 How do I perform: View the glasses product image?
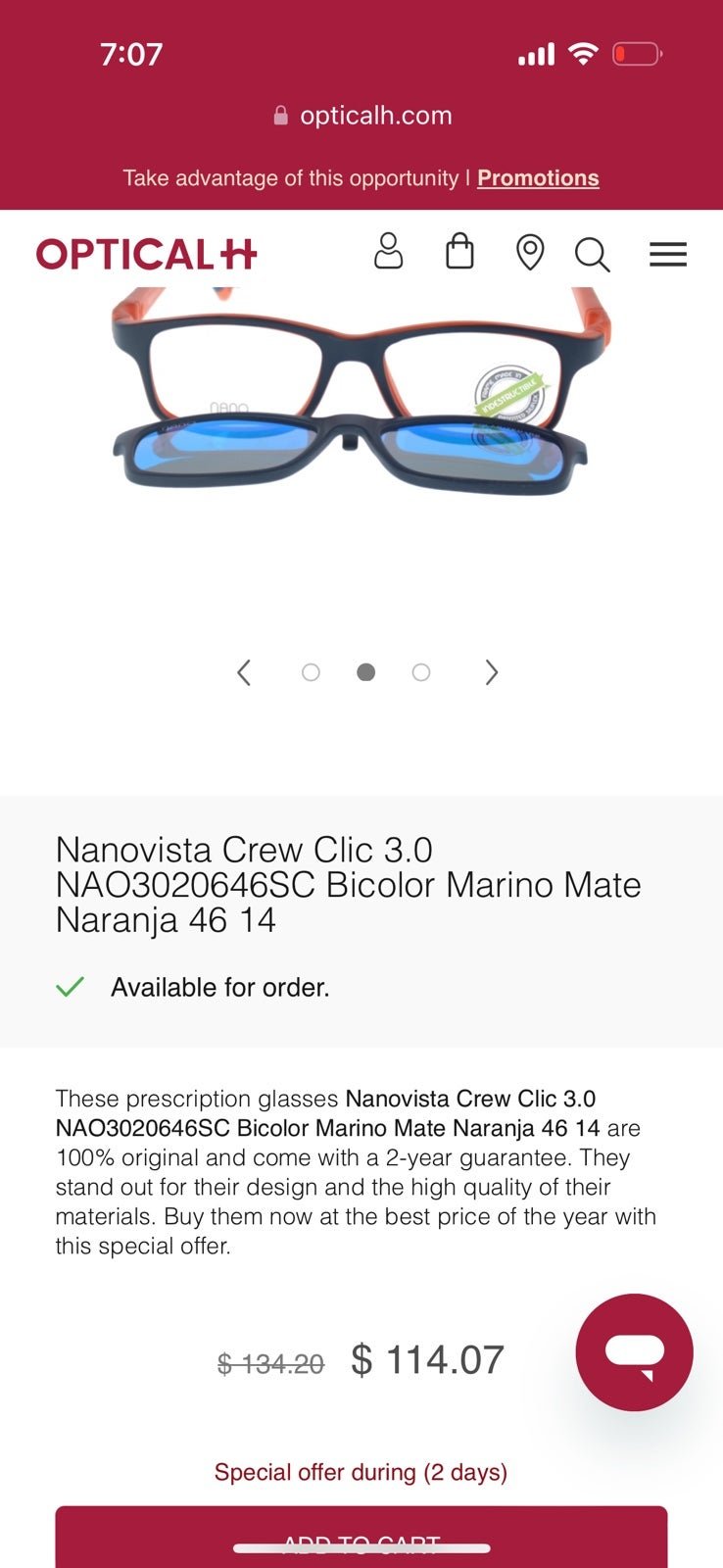pos(361,392)
